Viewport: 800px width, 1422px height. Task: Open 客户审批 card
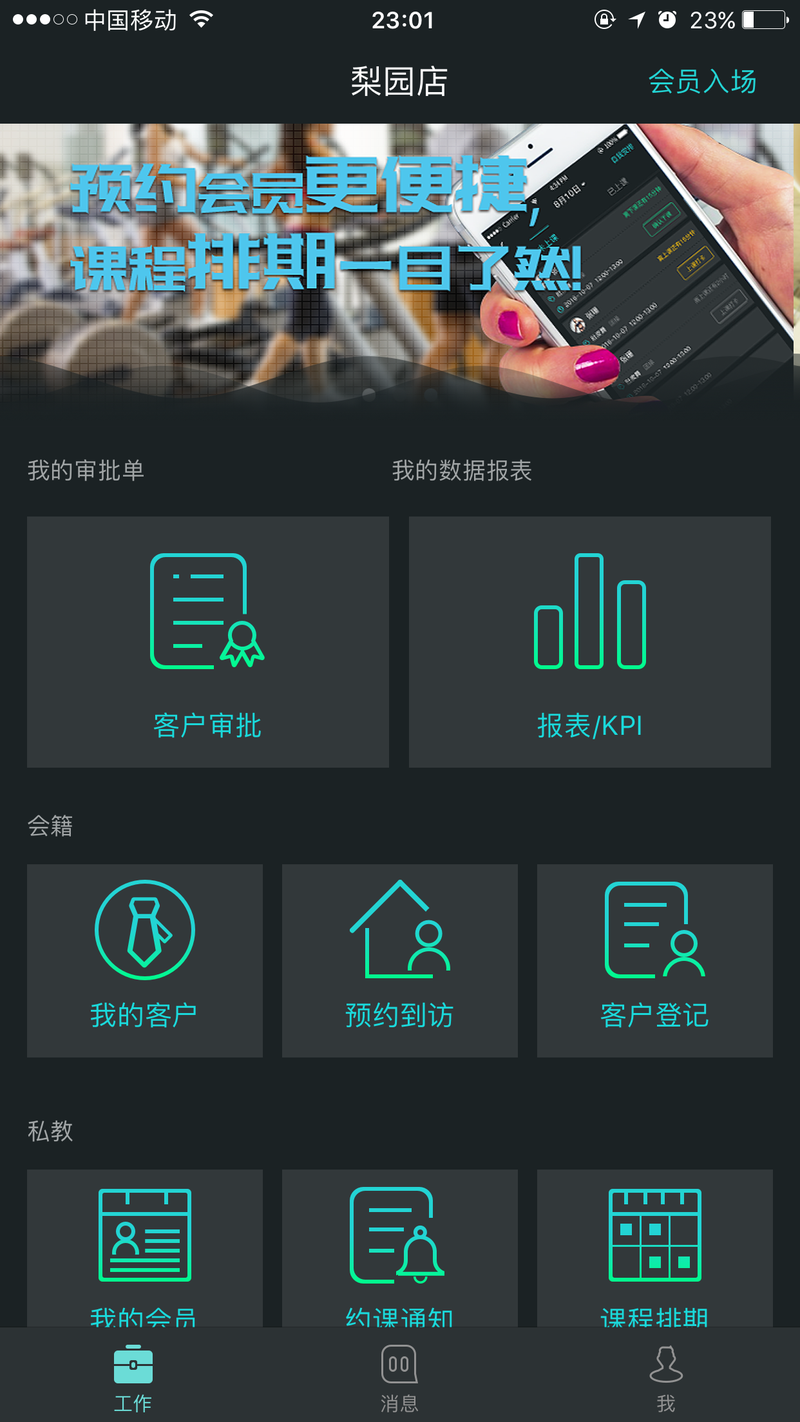pos(208,642)
